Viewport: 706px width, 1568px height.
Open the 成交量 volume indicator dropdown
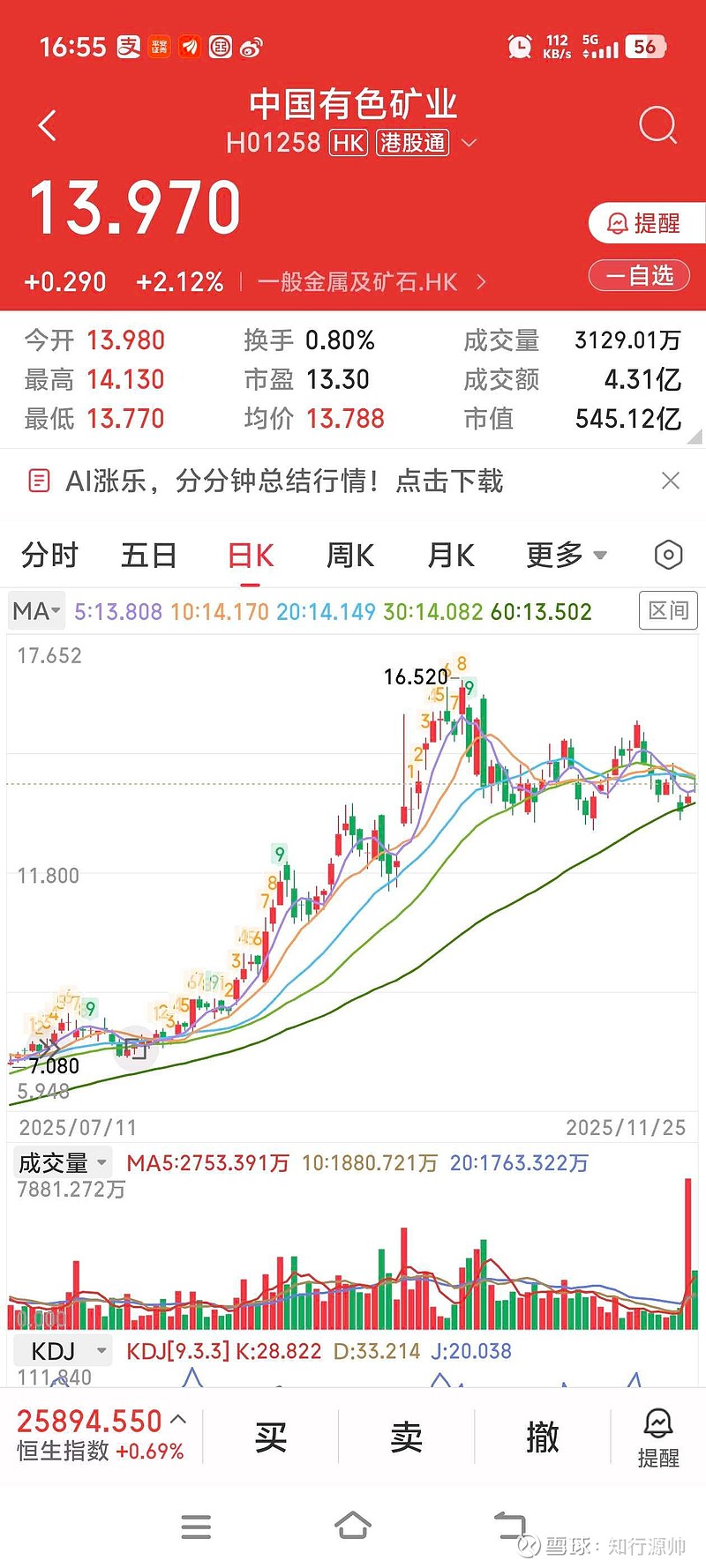[62, 1162]
